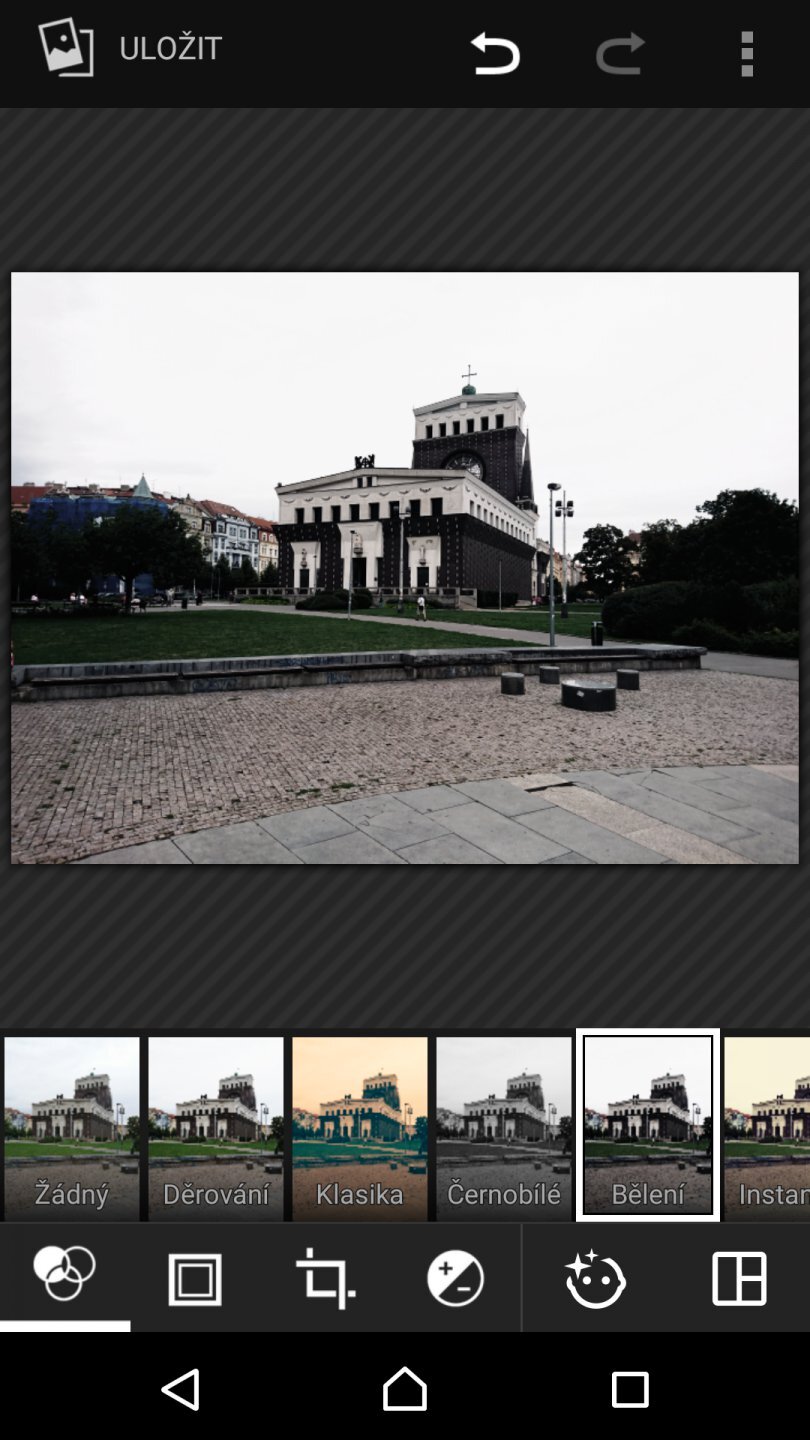Go to the home screen
This screenshot has width=810, height=1440.
405,1389
